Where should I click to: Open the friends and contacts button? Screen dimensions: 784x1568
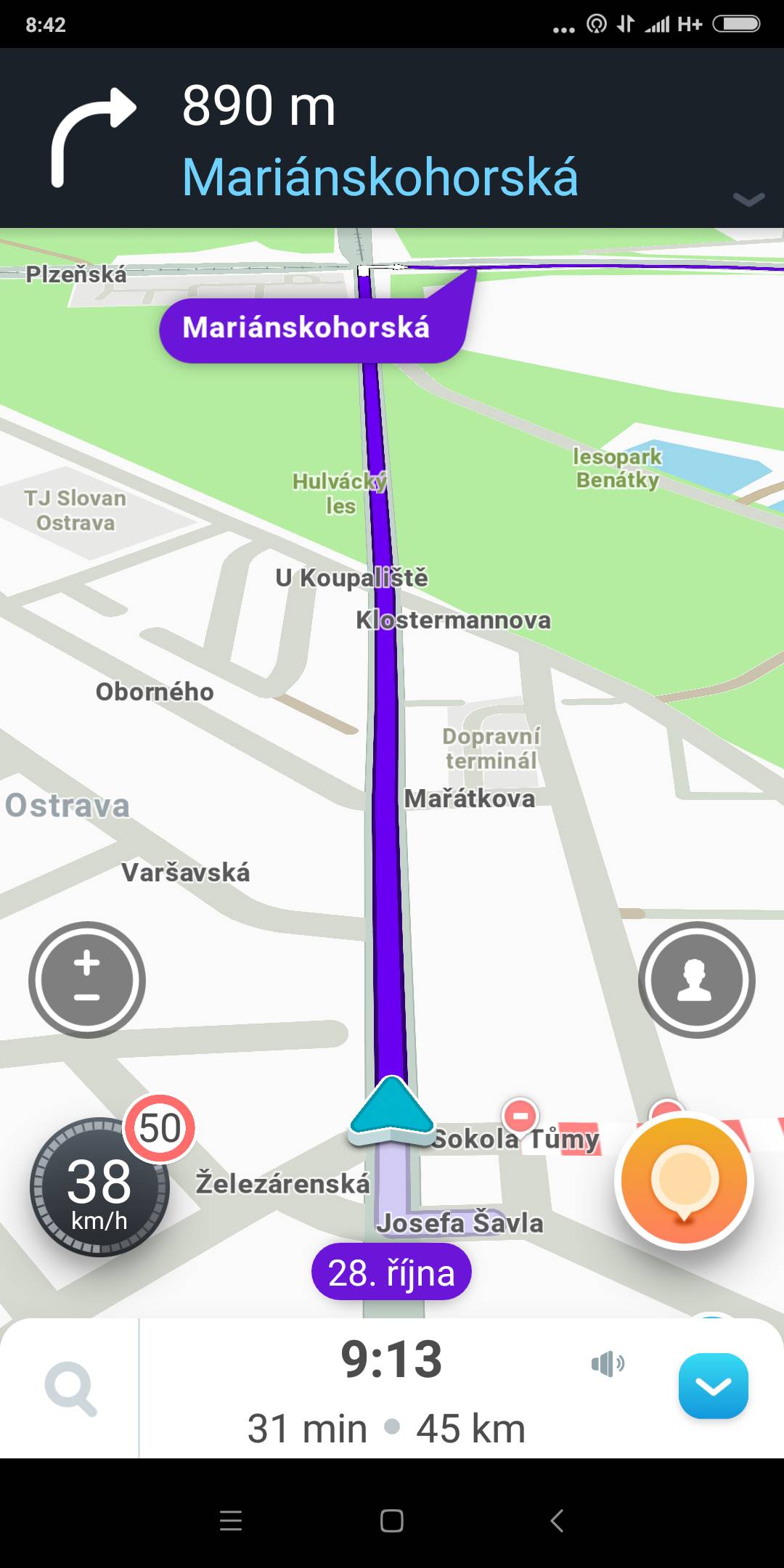coord(696,979)
